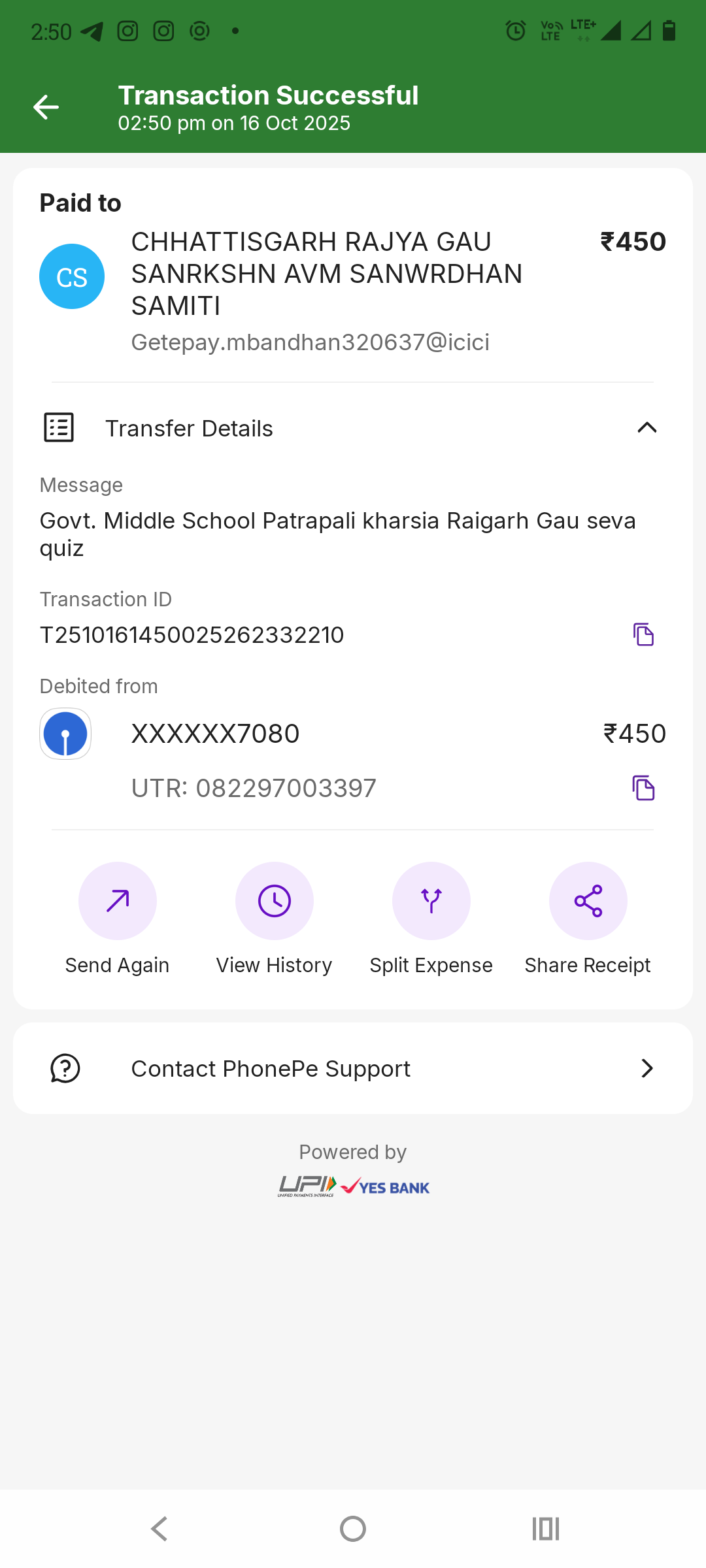The height and width of the screenshot is (1568, 706).
Task: Select Split Expense
Action: 431,901
